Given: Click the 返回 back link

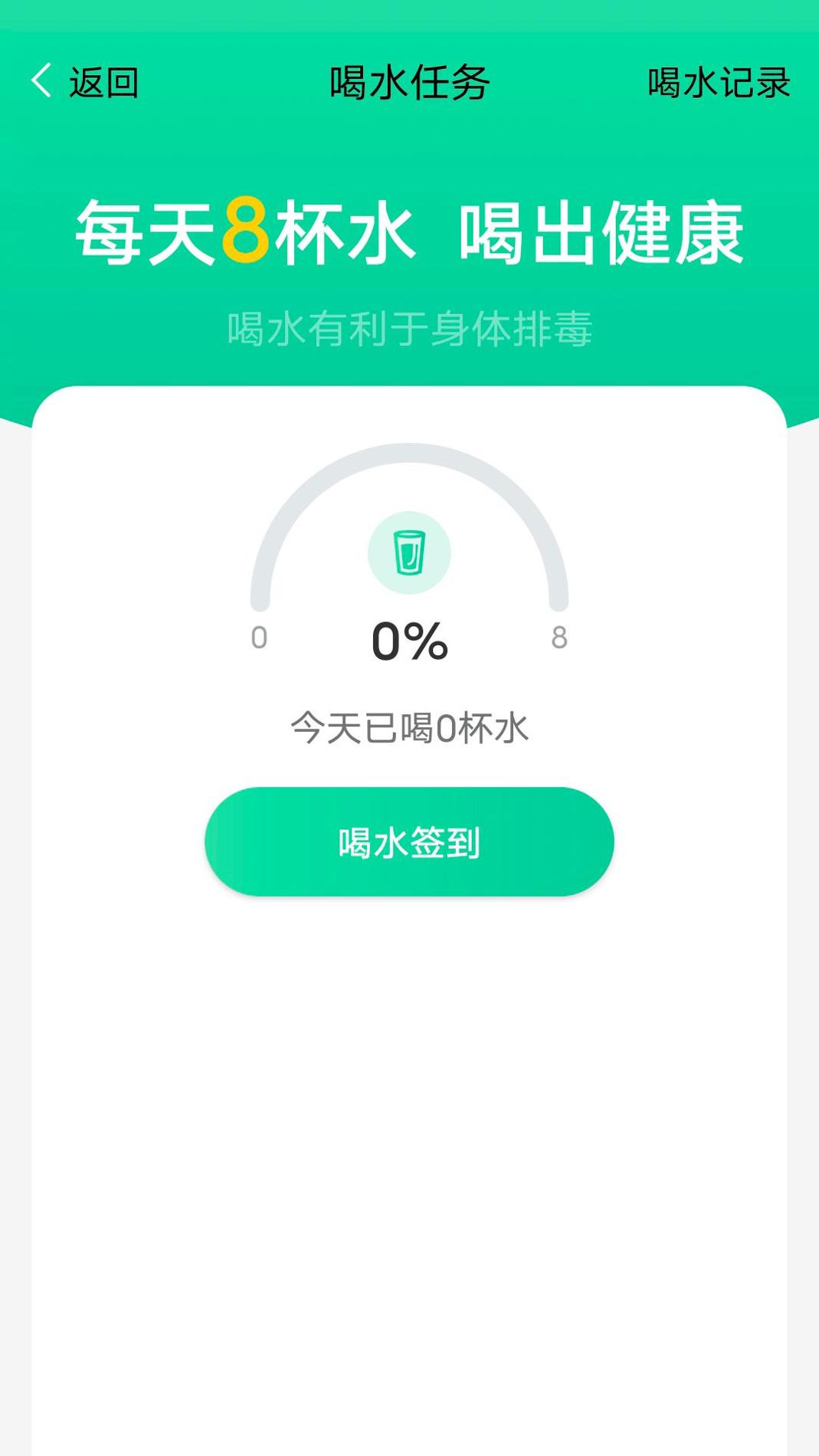Looking at the screenshot, I should tap(102, 84).
